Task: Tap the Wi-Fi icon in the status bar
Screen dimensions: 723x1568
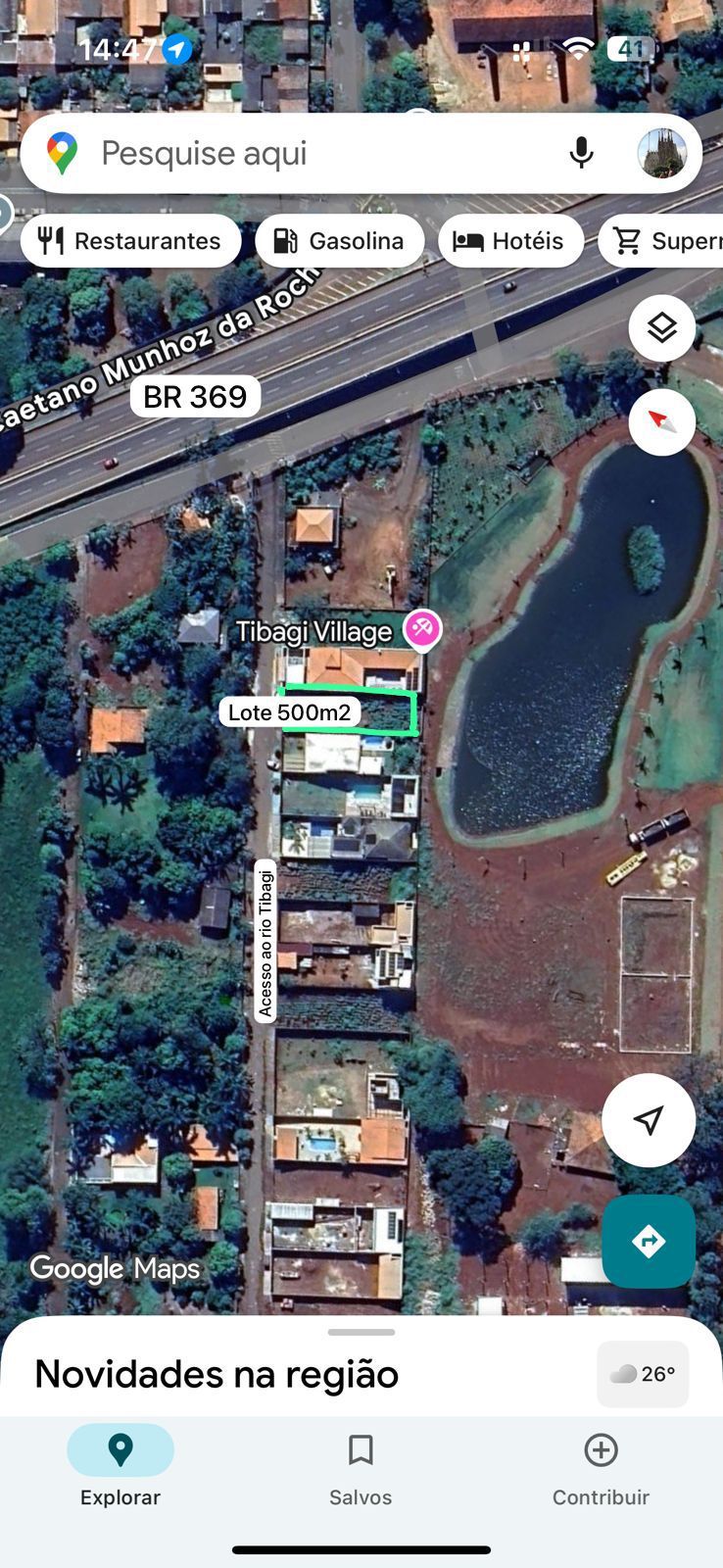Action: point(577,47)
